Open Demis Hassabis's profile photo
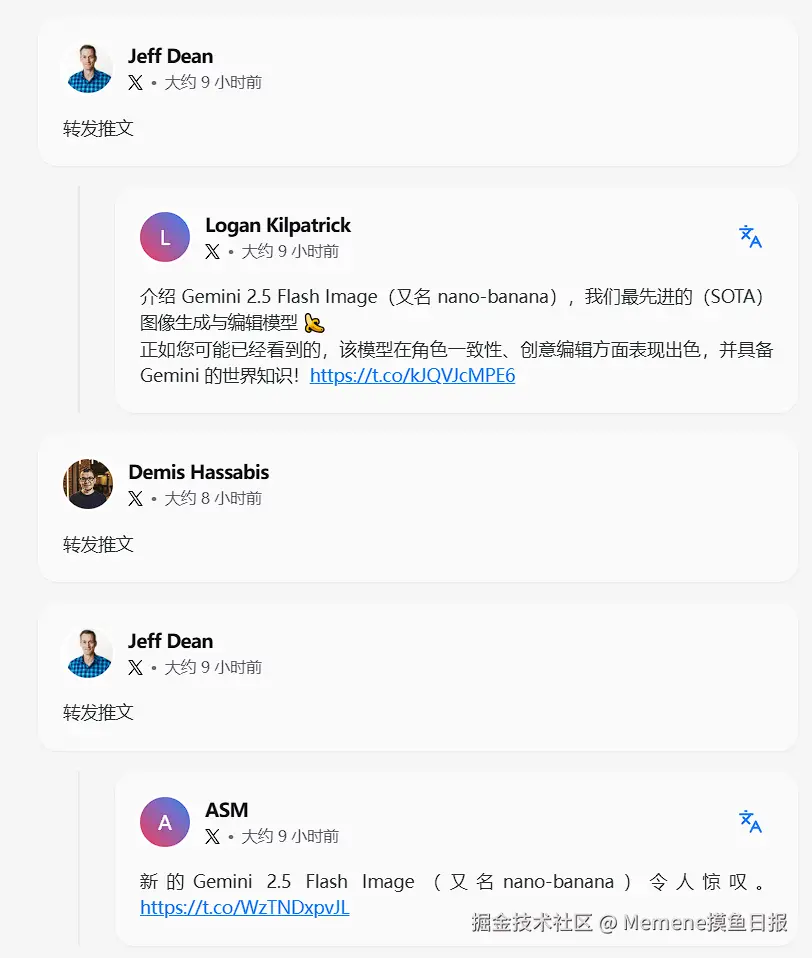The image size is (812, 958). pyautogui.click(x=88, y=484)
